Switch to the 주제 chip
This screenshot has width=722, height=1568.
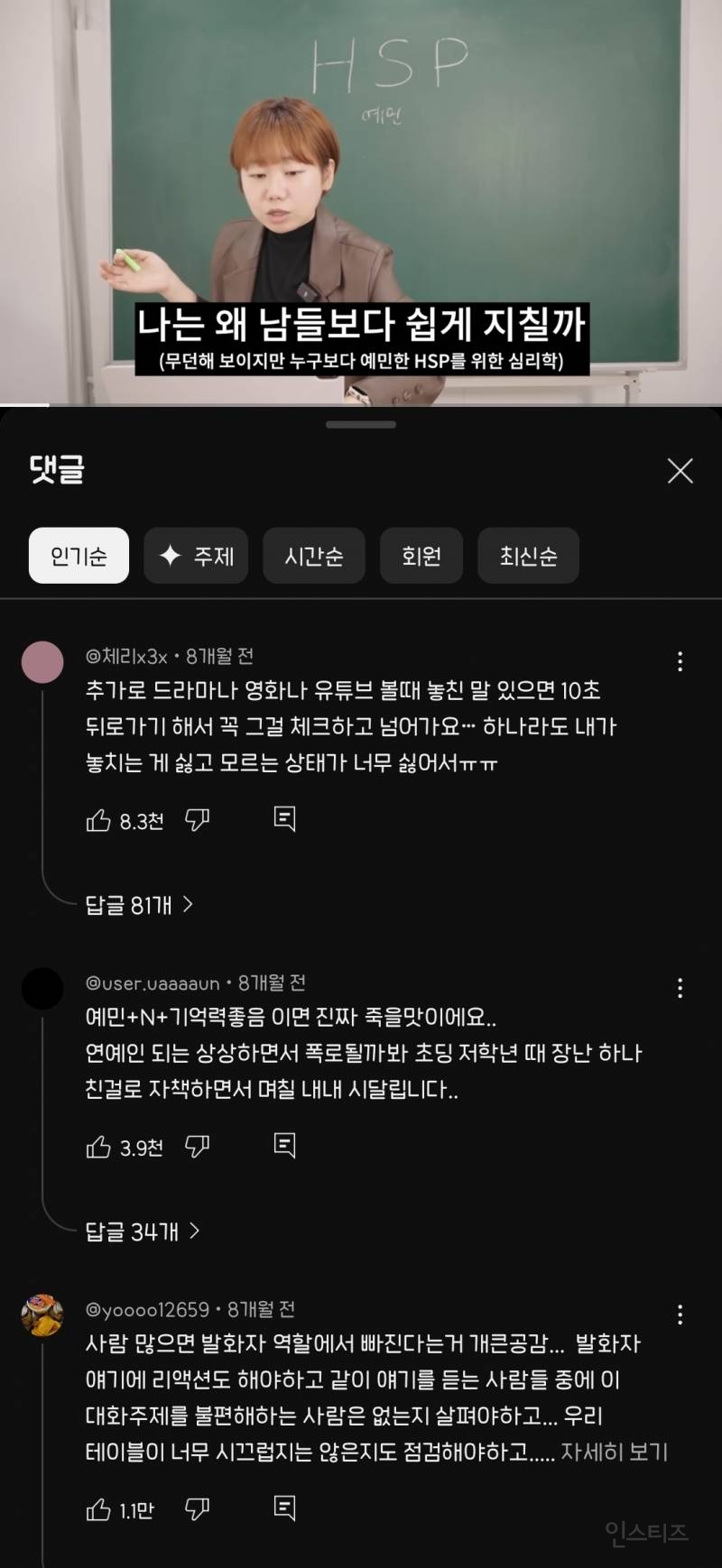pyautogui.click(x=196, y=556)
